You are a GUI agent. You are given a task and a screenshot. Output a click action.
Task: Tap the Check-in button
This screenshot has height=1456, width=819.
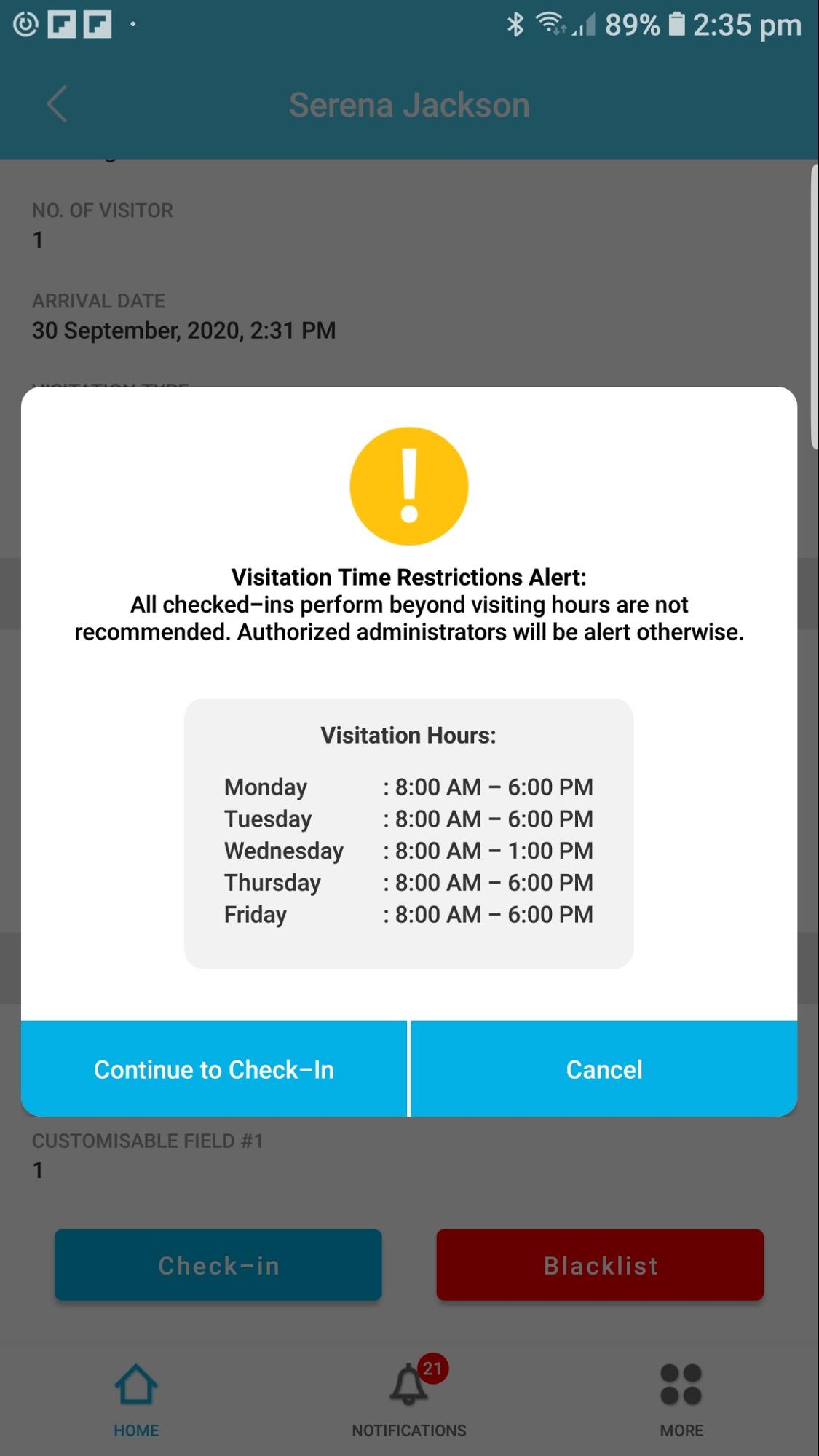click(x=218, y=1265)
